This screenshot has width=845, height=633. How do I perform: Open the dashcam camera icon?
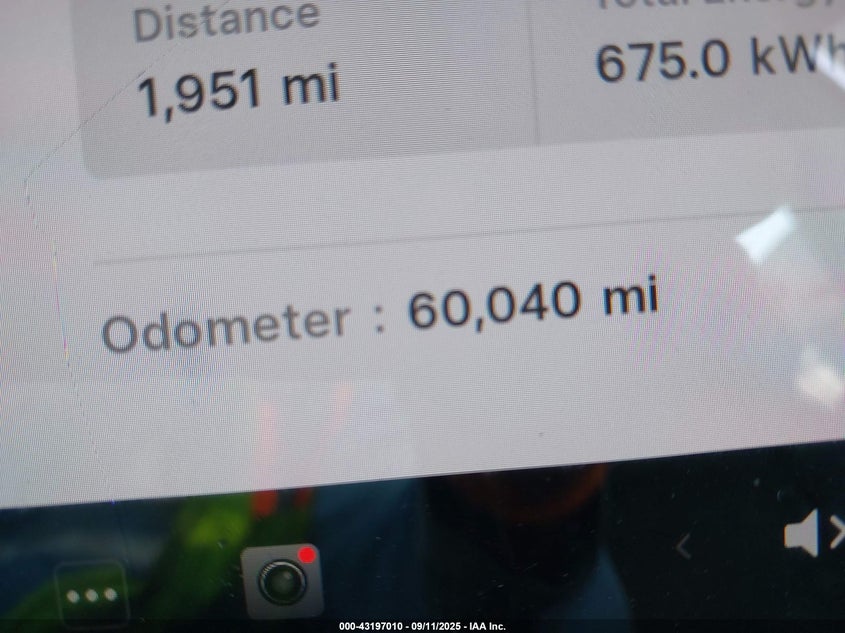[x=283, y=581]
